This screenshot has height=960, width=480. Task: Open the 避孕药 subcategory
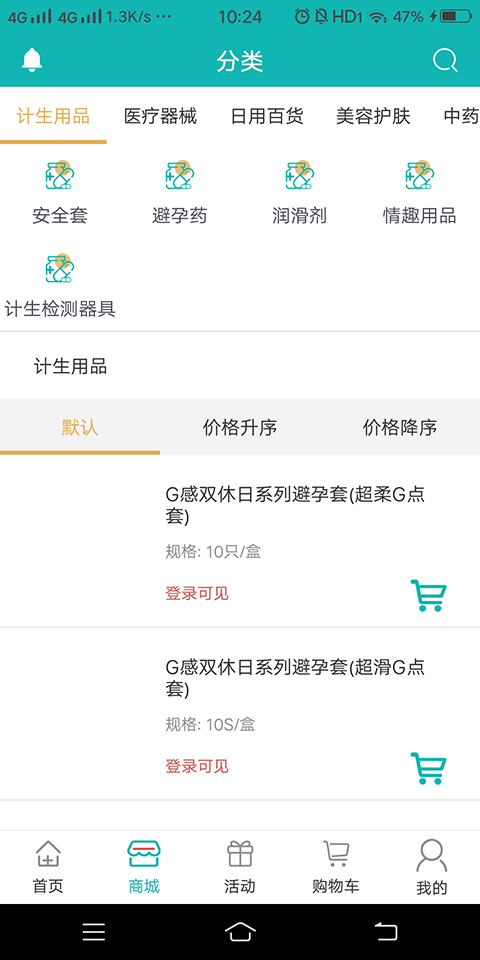(x=180, y=193)
